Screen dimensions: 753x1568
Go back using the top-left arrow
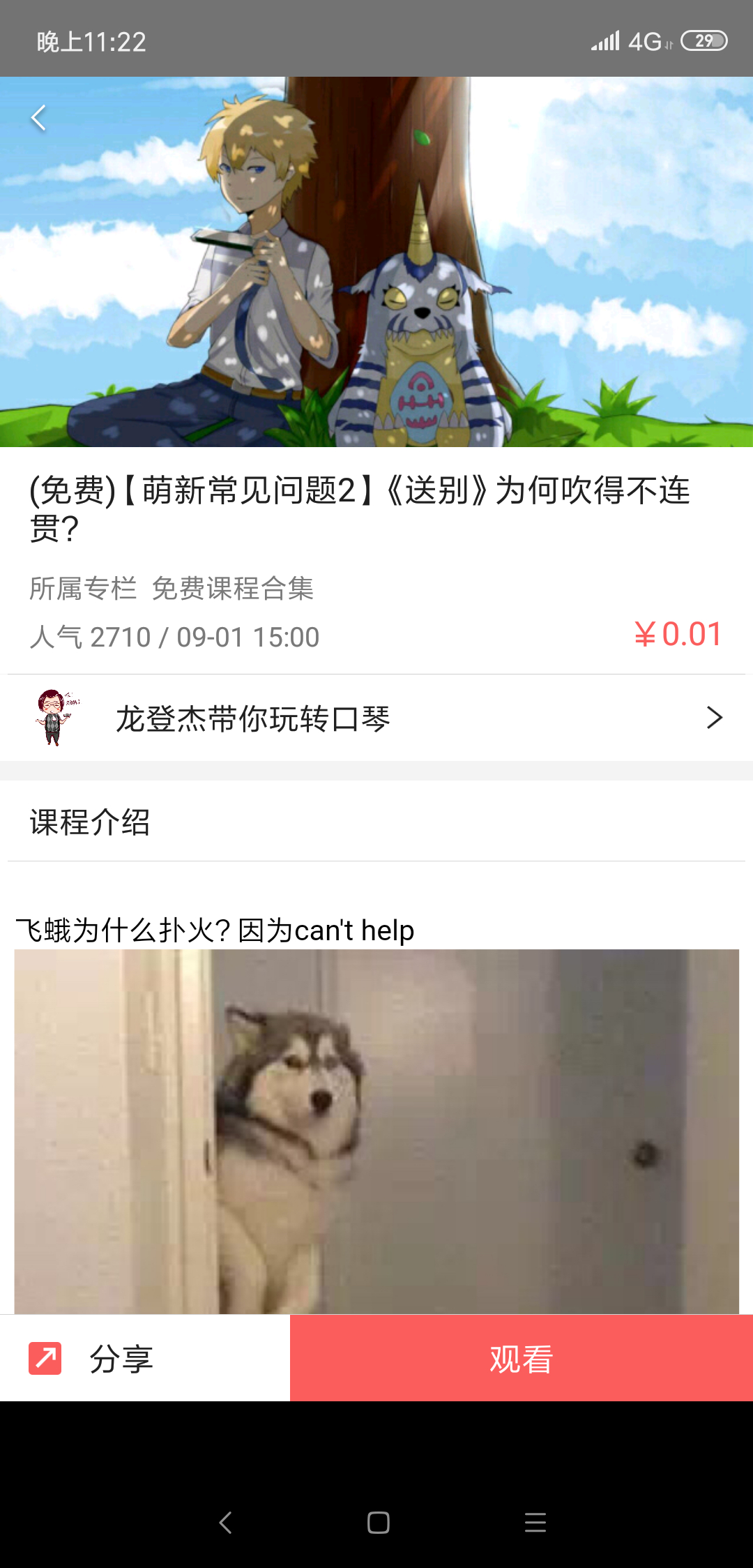coord(38,118)
